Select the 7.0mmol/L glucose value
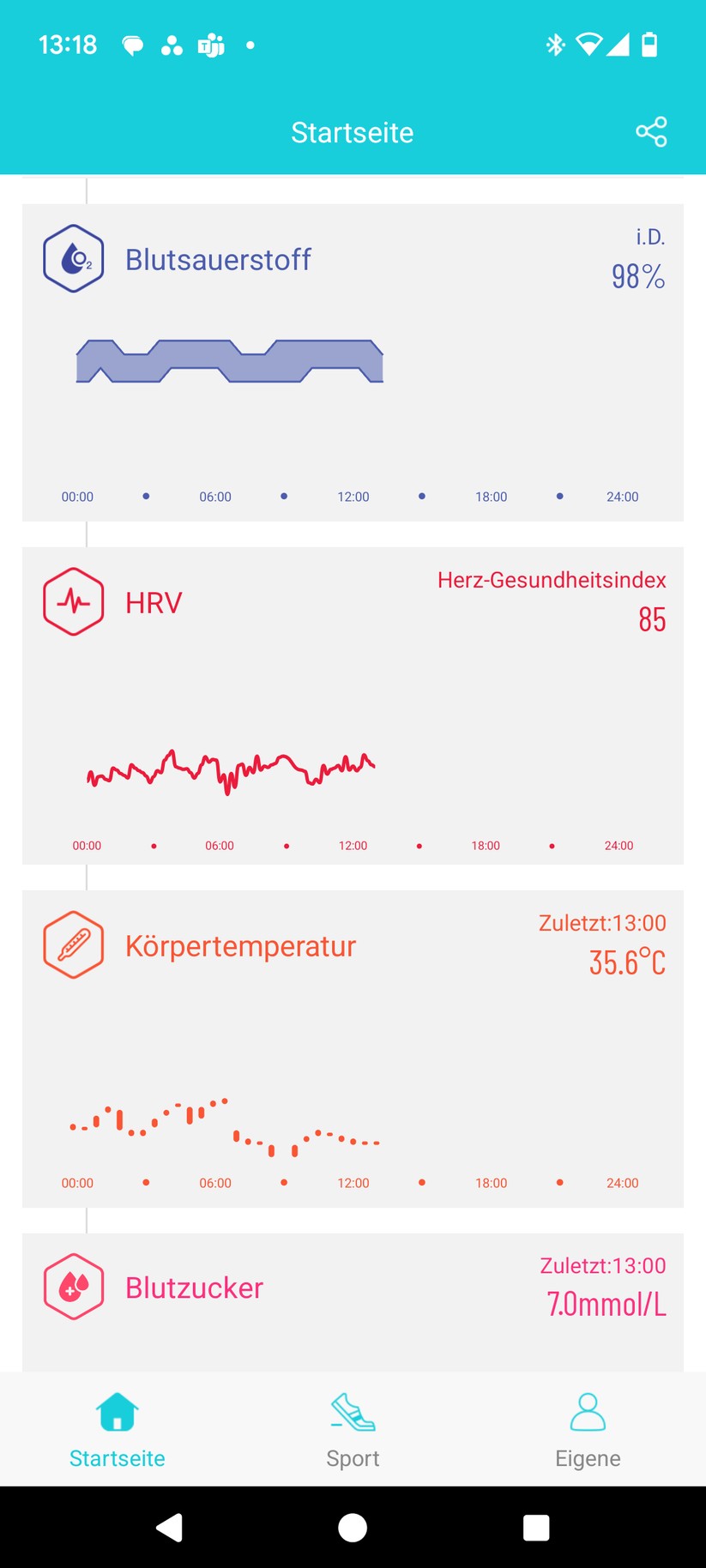The image size is (706, 1568). coord(606,1304)
